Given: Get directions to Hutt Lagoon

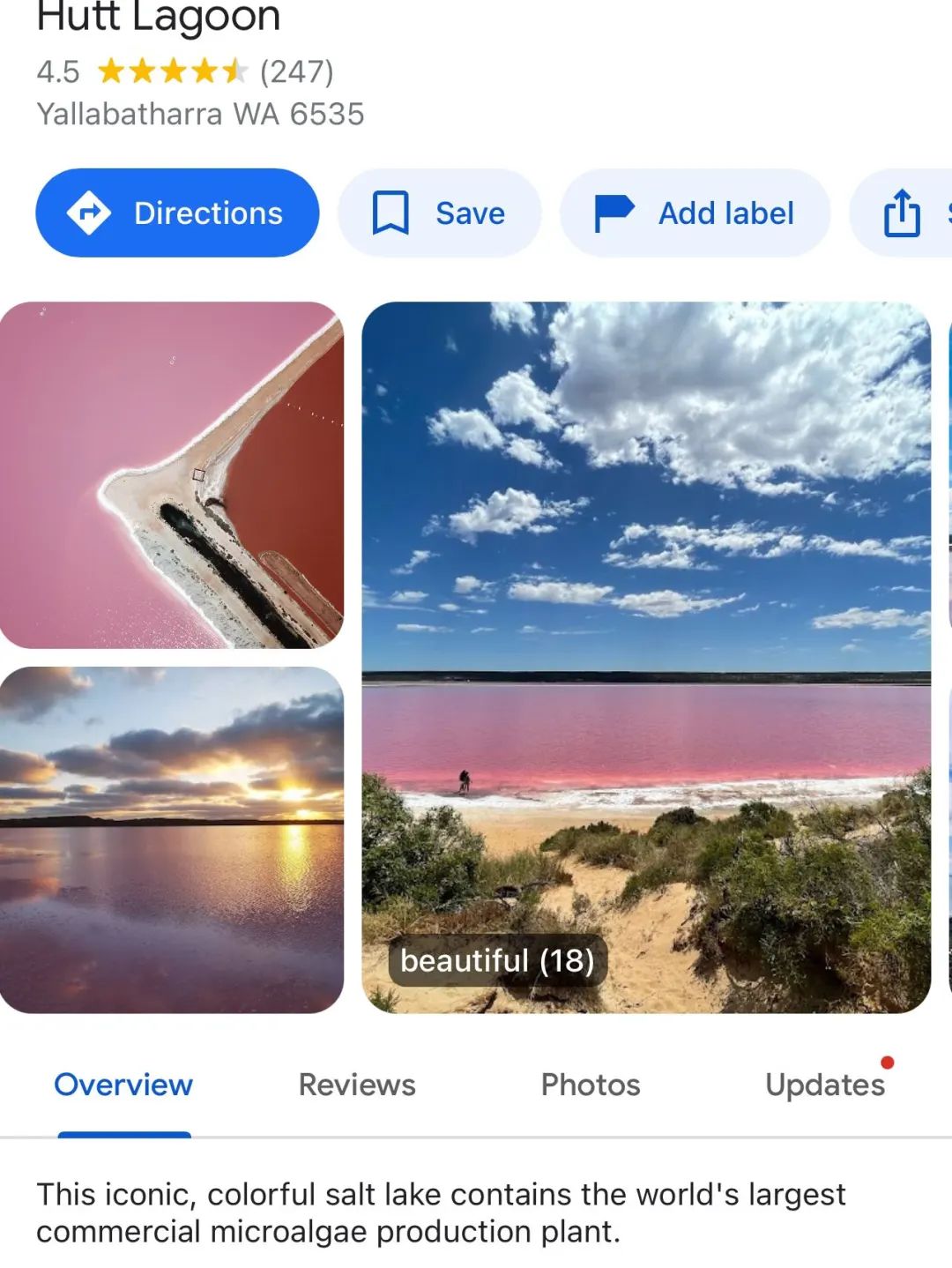Looking at the screenshot, I should click(x=177, y=213).
